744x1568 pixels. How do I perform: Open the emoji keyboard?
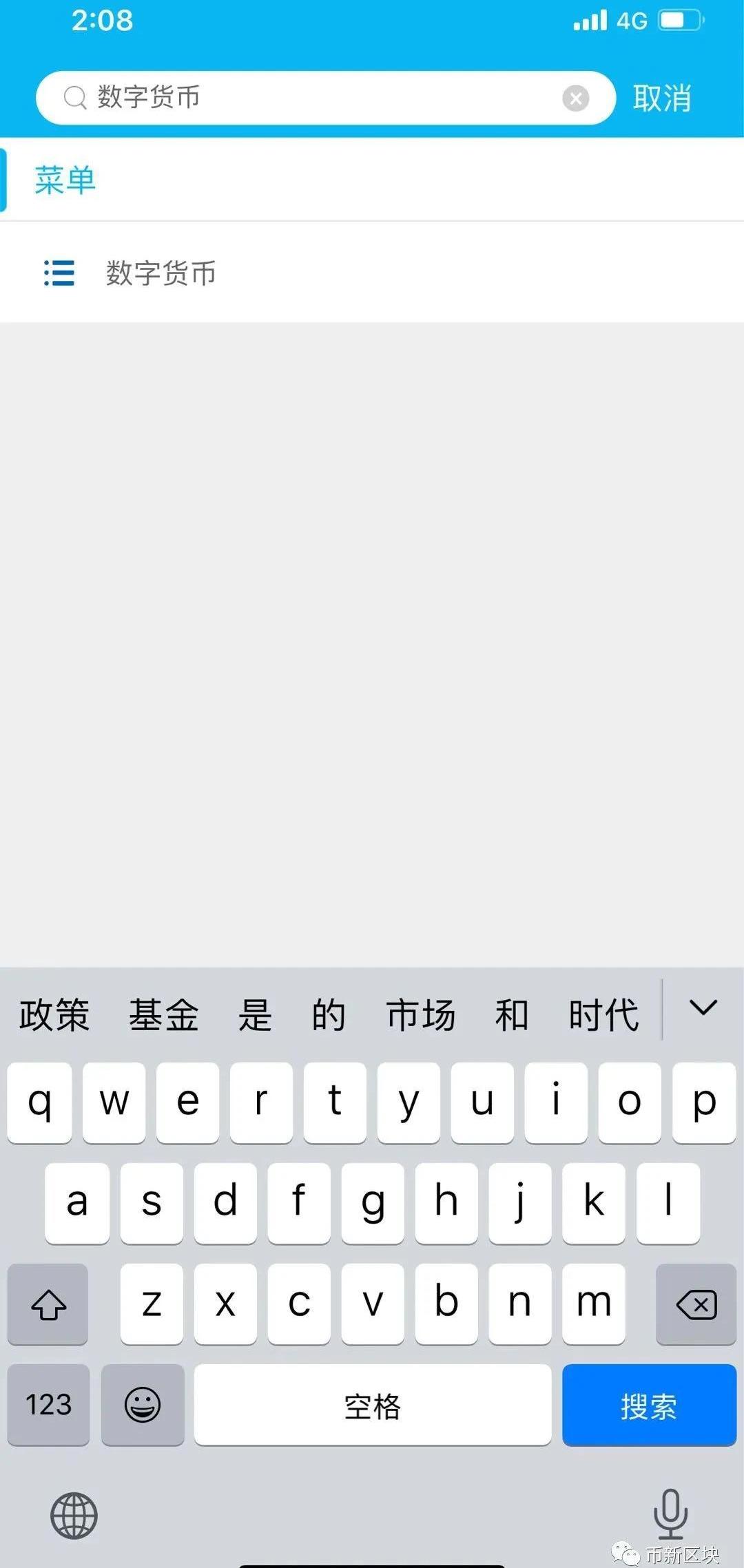(143, 1405)
